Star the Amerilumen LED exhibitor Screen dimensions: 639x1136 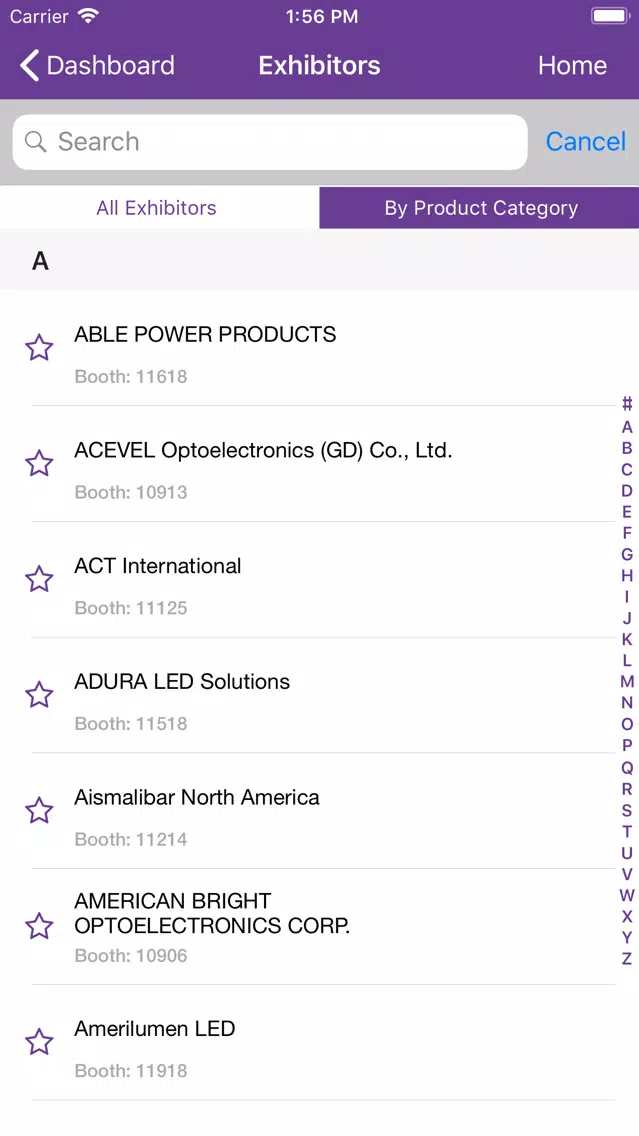(x=39, y=1043)
